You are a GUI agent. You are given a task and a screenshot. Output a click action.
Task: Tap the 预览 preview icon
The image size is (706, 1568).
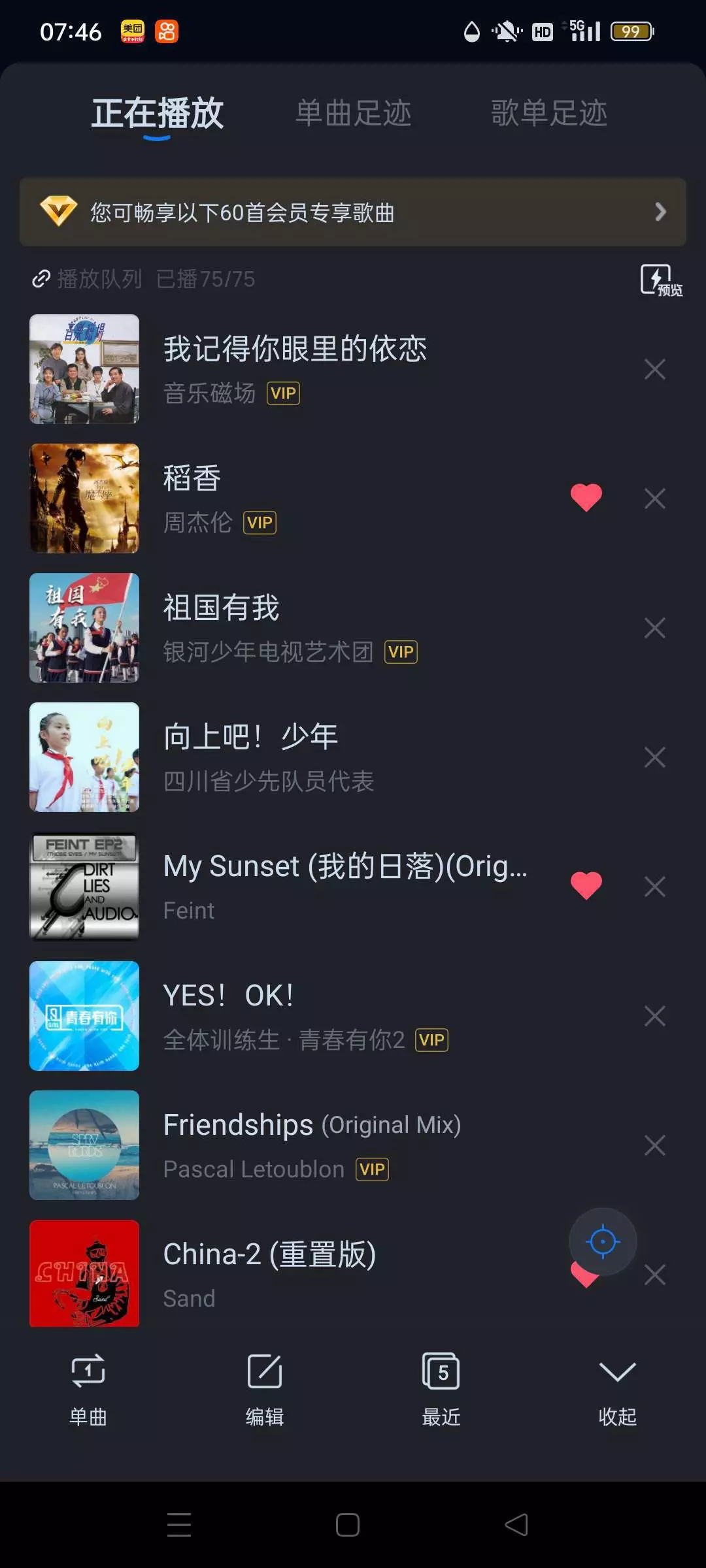(x=660, y=280)
